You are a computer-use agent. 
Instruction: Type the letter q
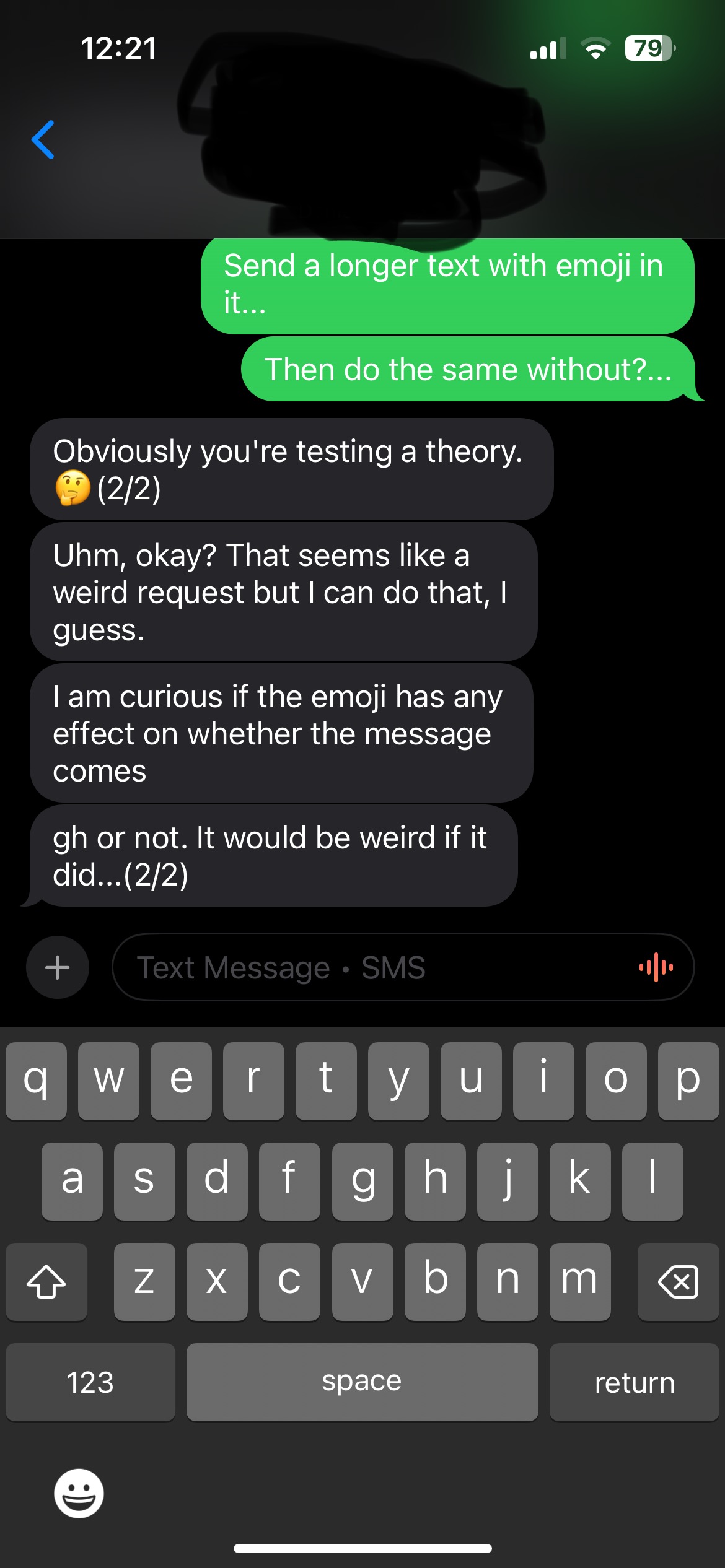(x=36, y=1081)
